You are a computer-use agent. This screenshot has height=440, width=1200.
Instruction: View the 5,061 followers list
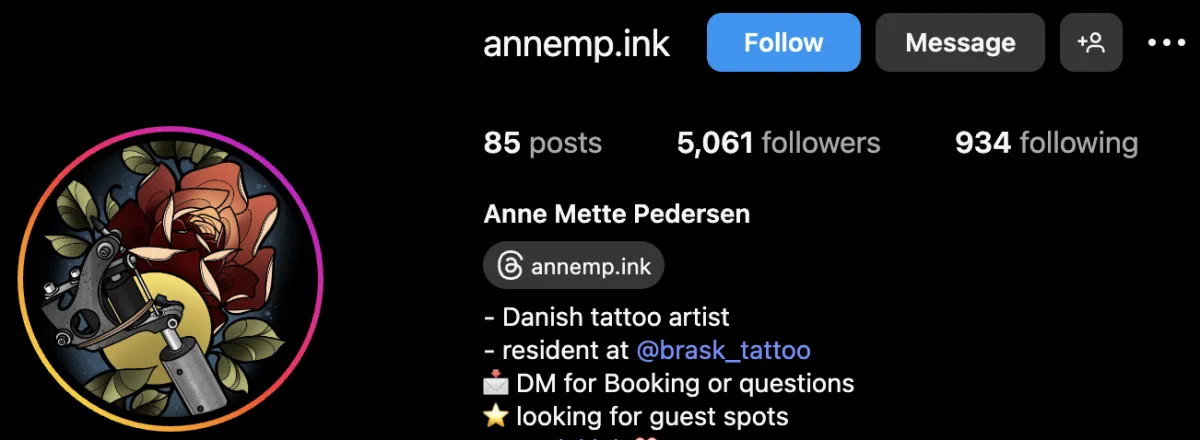pos(778,143)
